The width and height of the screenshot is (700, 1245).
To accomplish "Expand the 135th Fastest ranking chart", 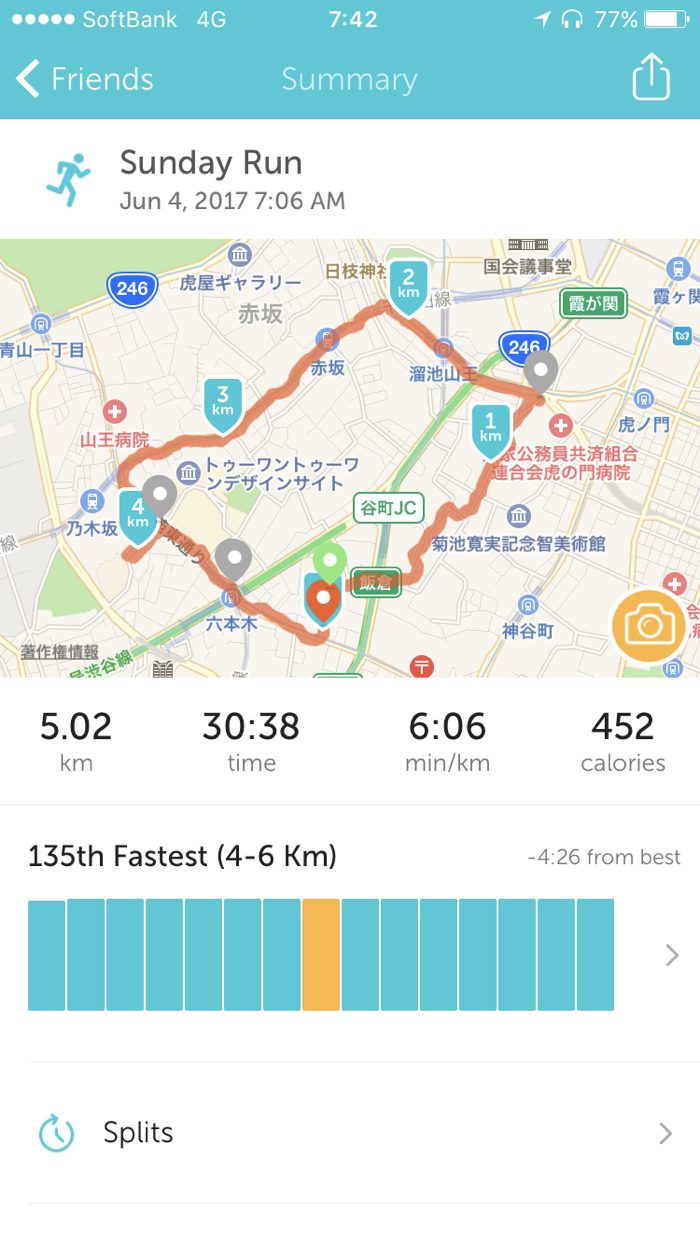I will 671,955.
